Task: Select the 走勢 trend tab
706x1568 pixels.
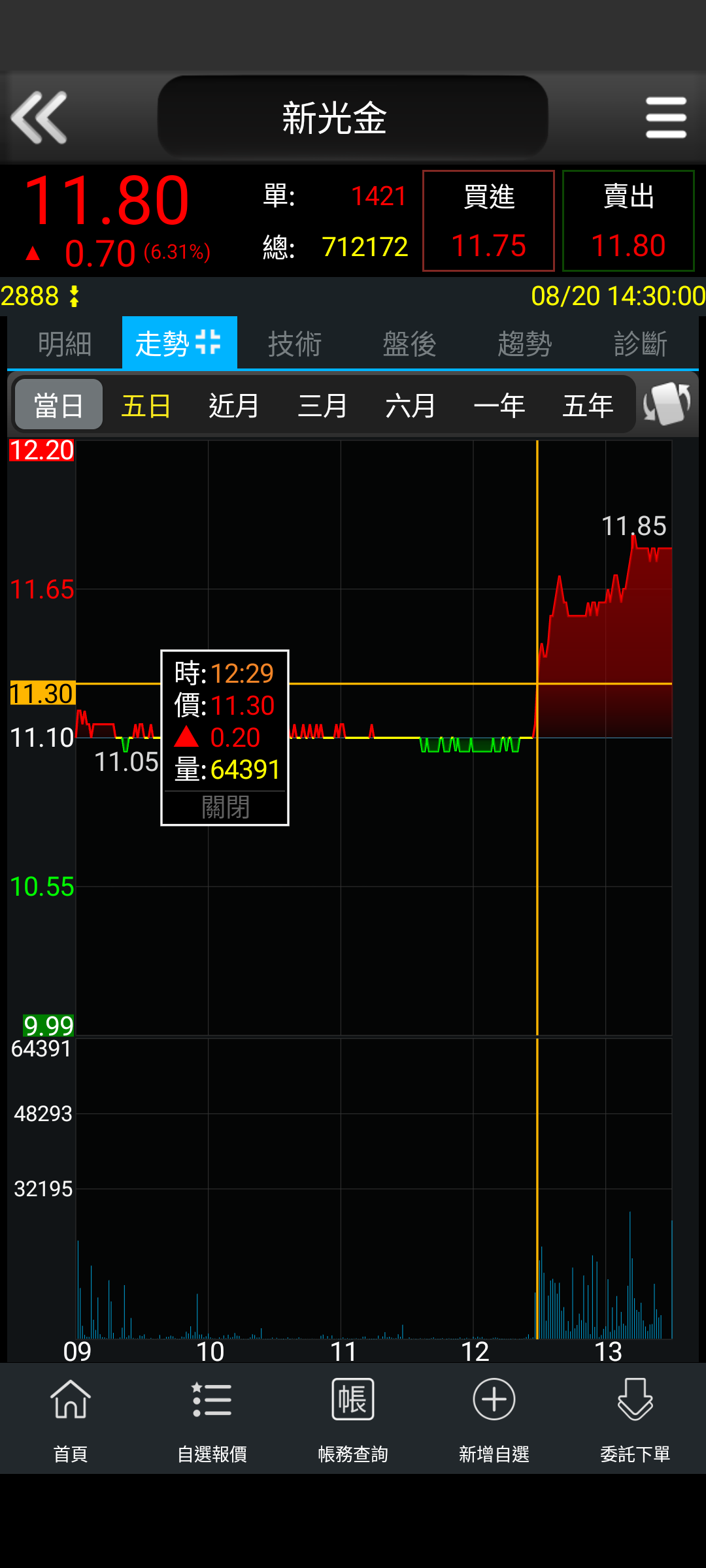Action: (179, 344)
